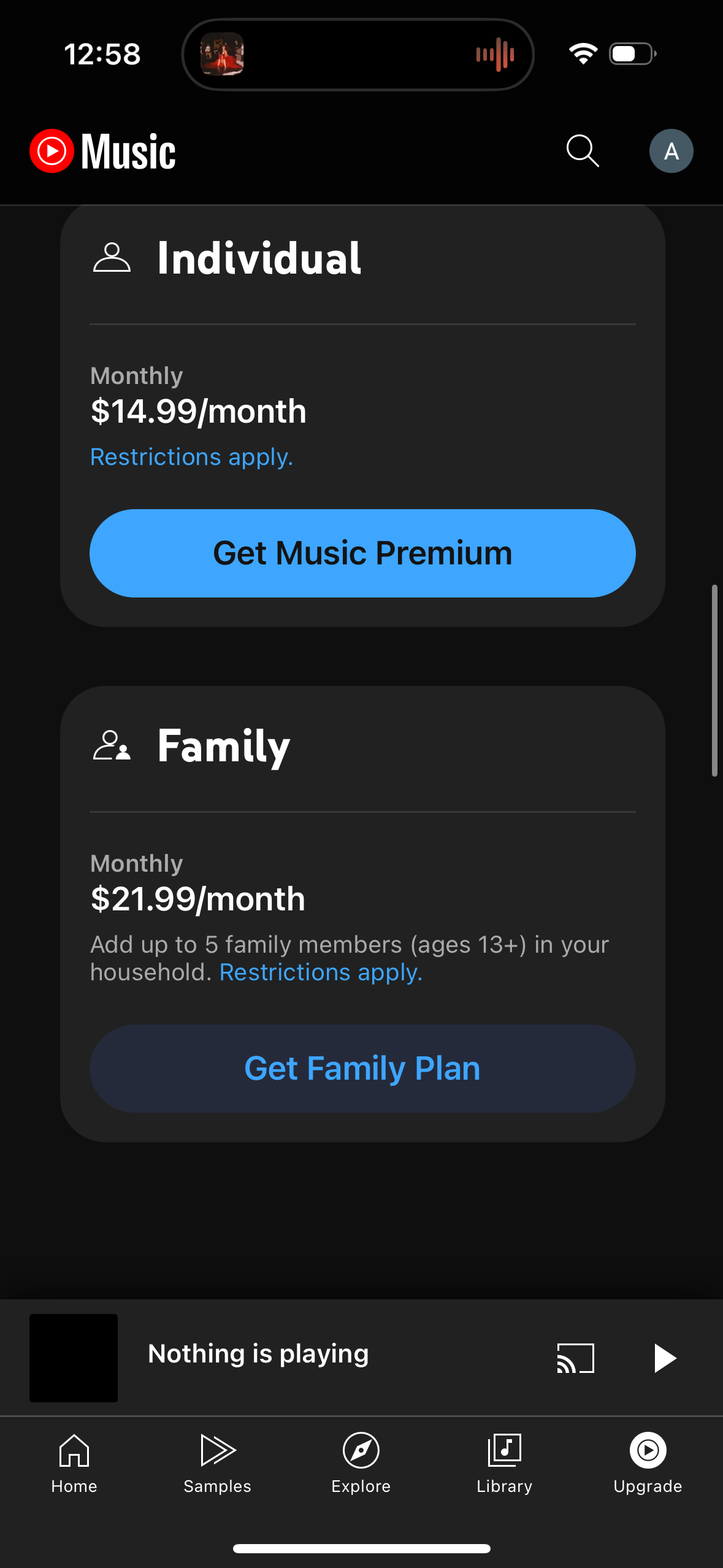Screen dimensions: 723x1568
Task: Tap the Get Music Premium button
Action: coord(362,553)
